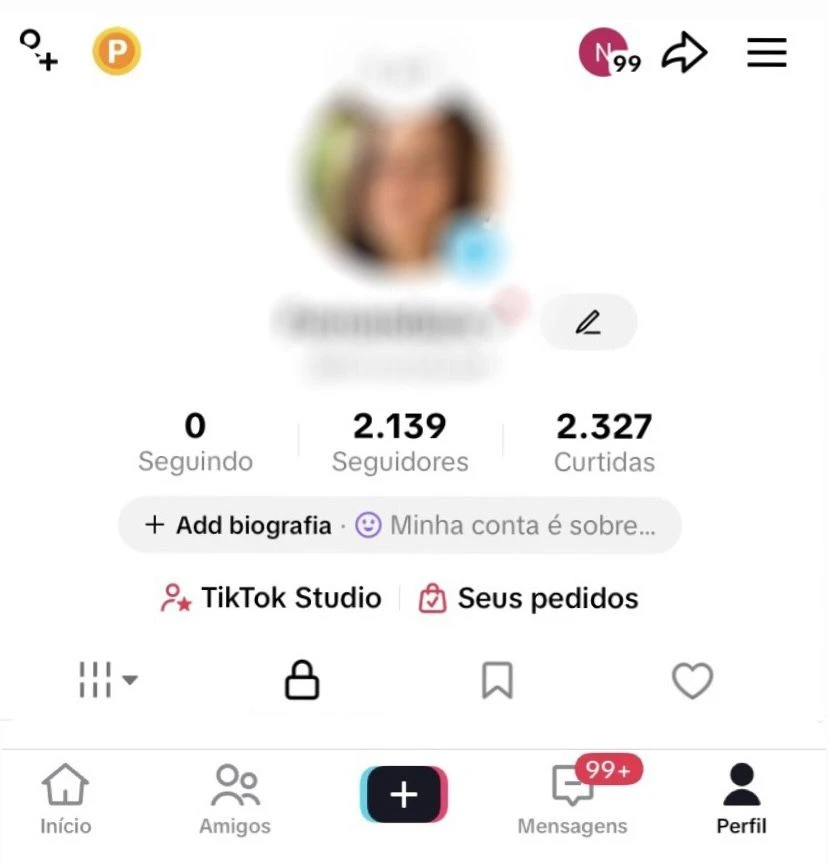Edit profile with the pencil button
The image size is (828, 867).
[588, 322]
